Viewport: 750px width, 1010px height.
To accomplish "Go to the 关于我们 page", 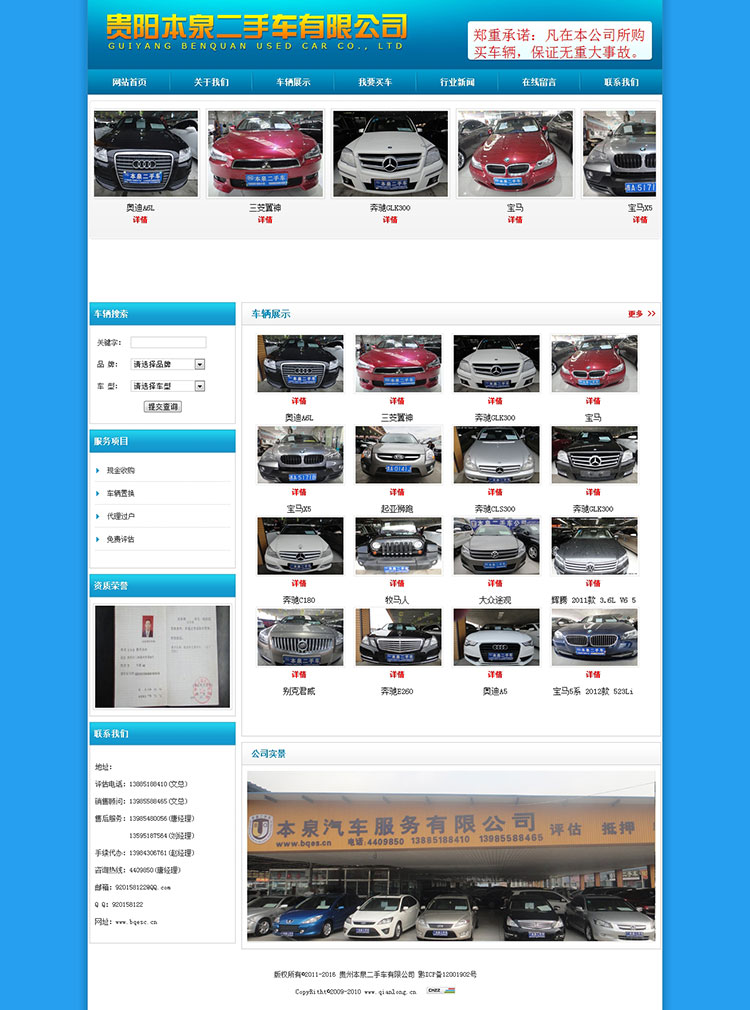I will coord(211,82).
